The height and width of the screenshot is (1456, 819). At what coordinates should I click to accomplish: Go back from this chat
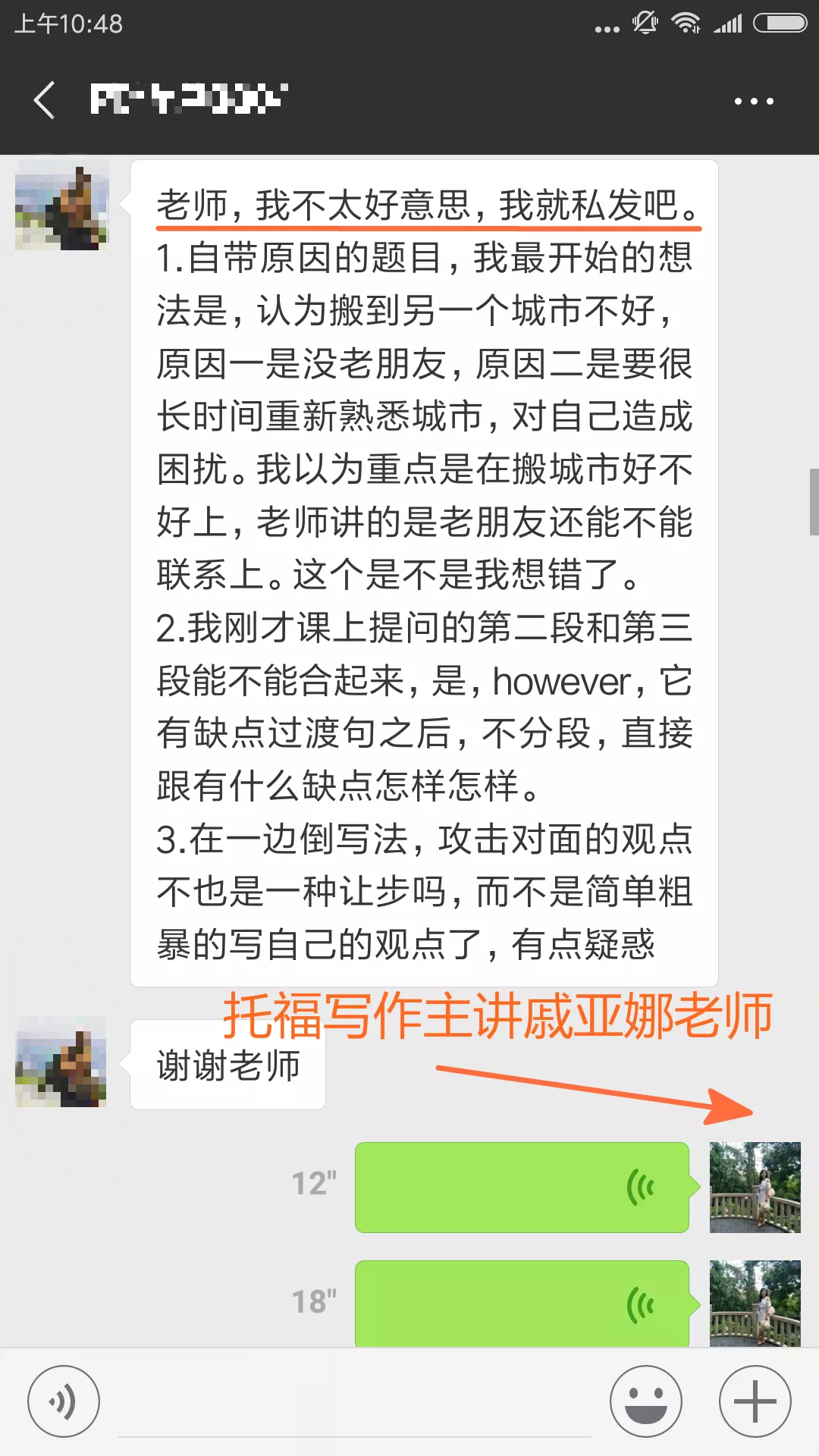coord(45,100)
